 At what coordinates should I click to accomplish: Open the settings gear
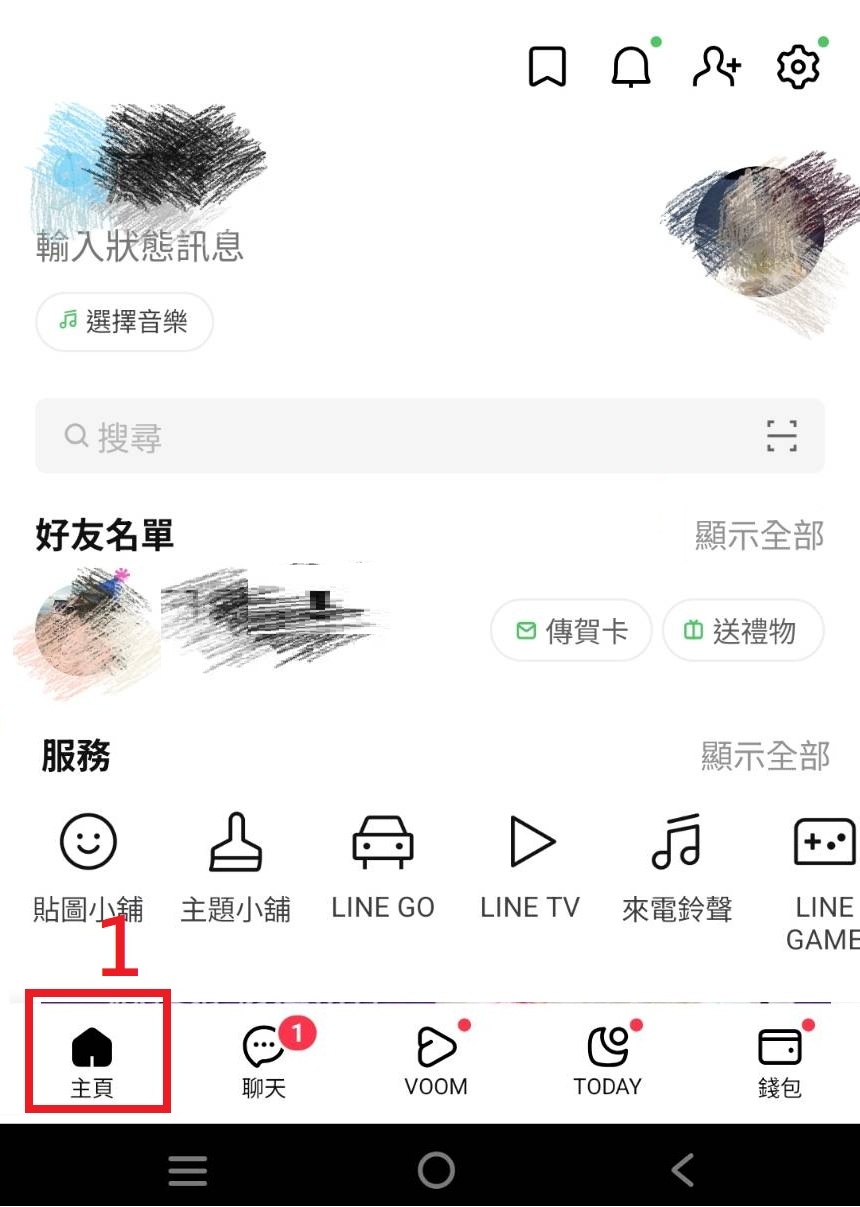click(x=798, y=68)
